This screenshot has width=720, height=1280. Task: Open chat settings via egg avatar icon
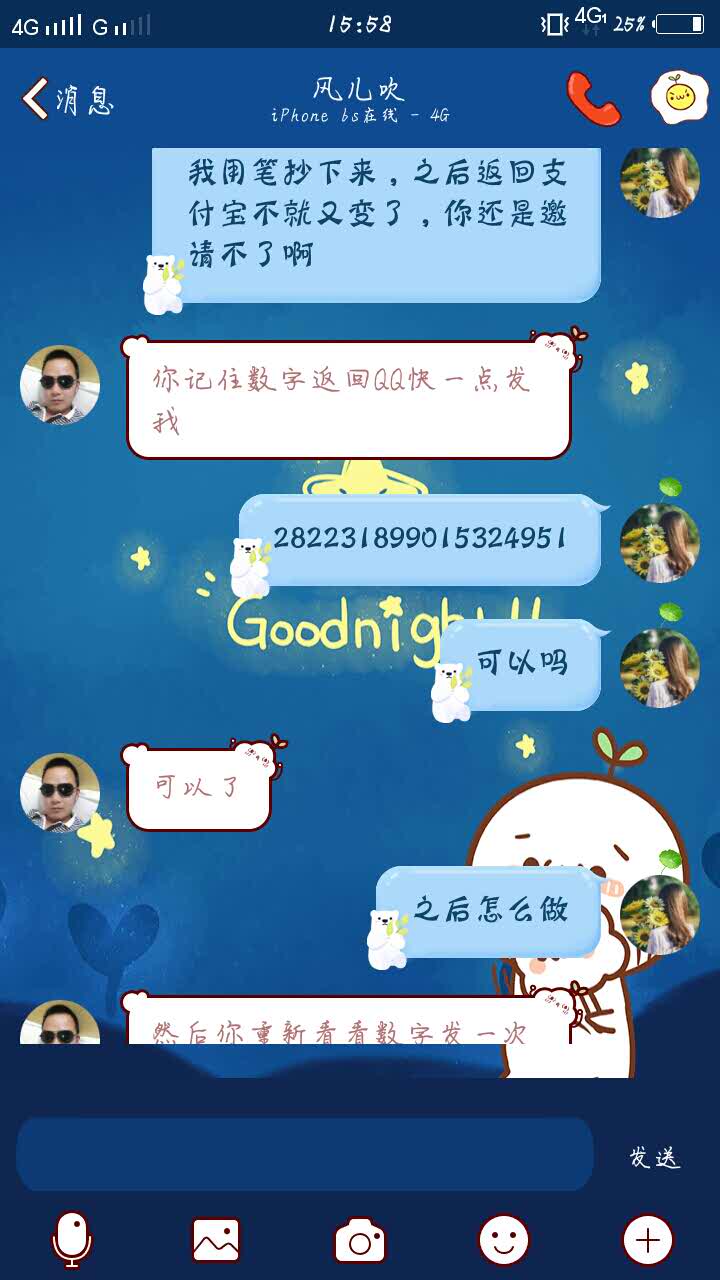[679, 97]
